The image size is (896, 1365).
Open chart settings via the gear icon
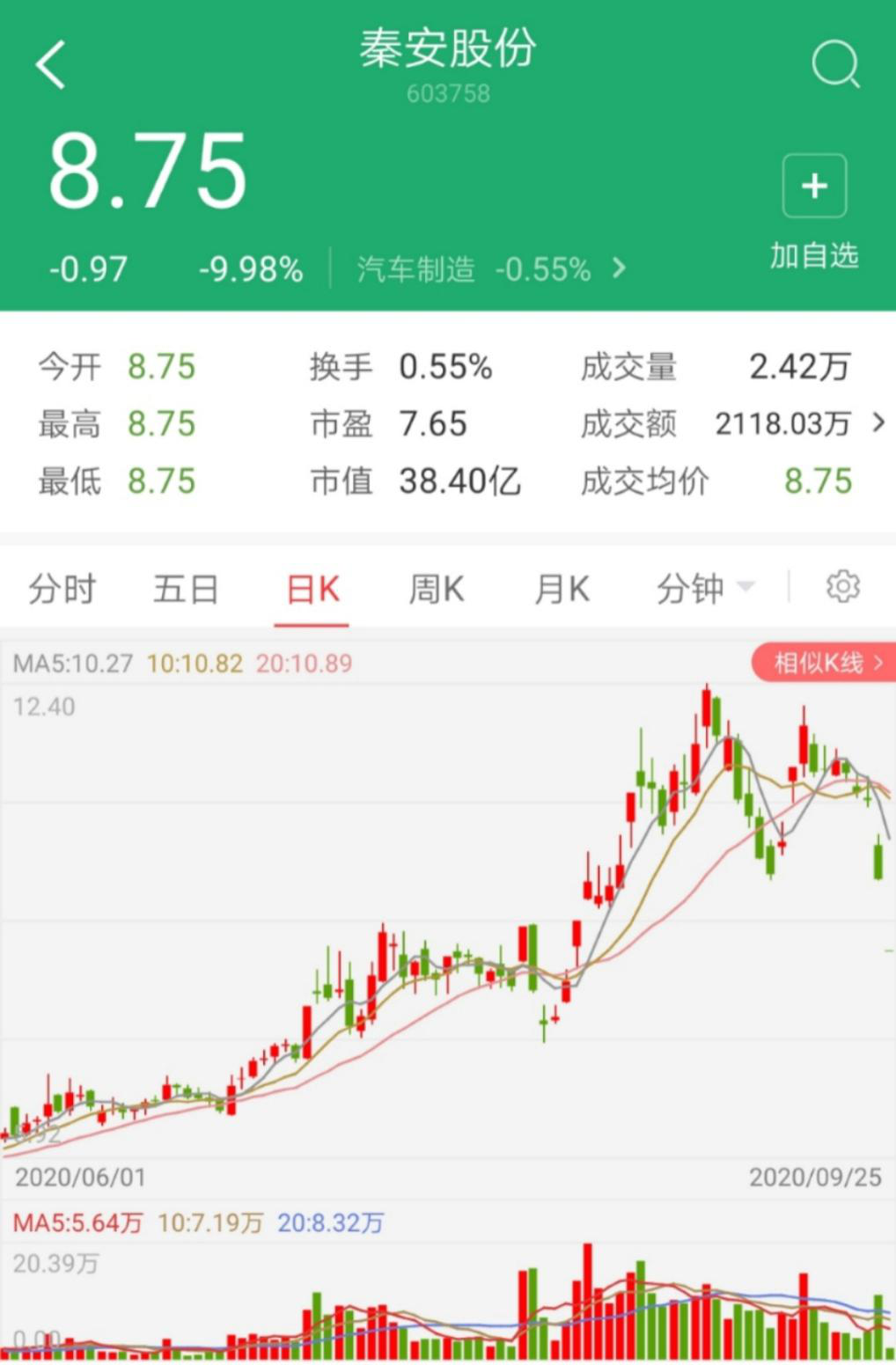click(x=843, y=585)
